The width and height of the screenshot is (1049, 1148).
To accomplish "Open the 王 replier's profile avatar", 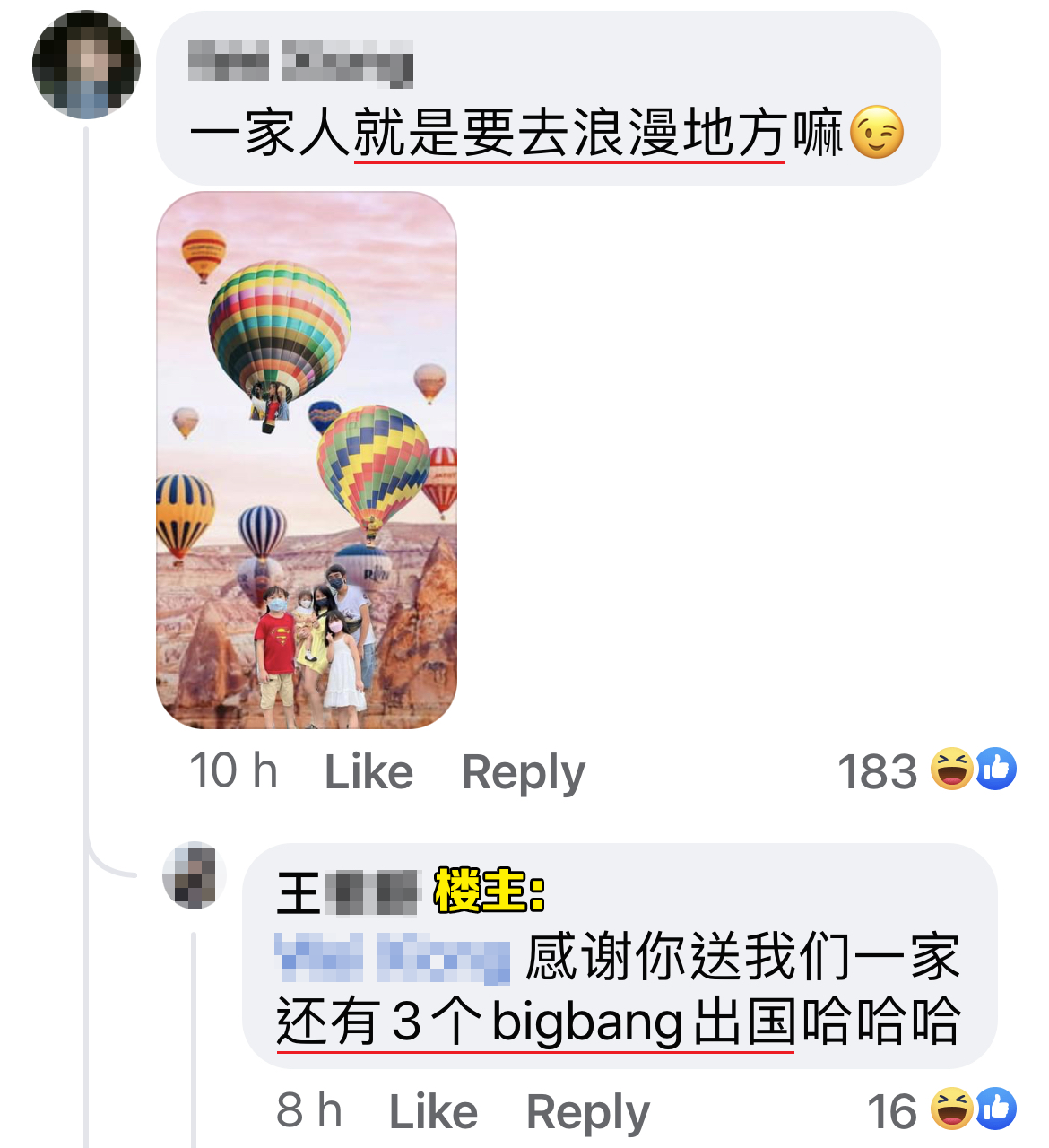I will tap(191, 875).
